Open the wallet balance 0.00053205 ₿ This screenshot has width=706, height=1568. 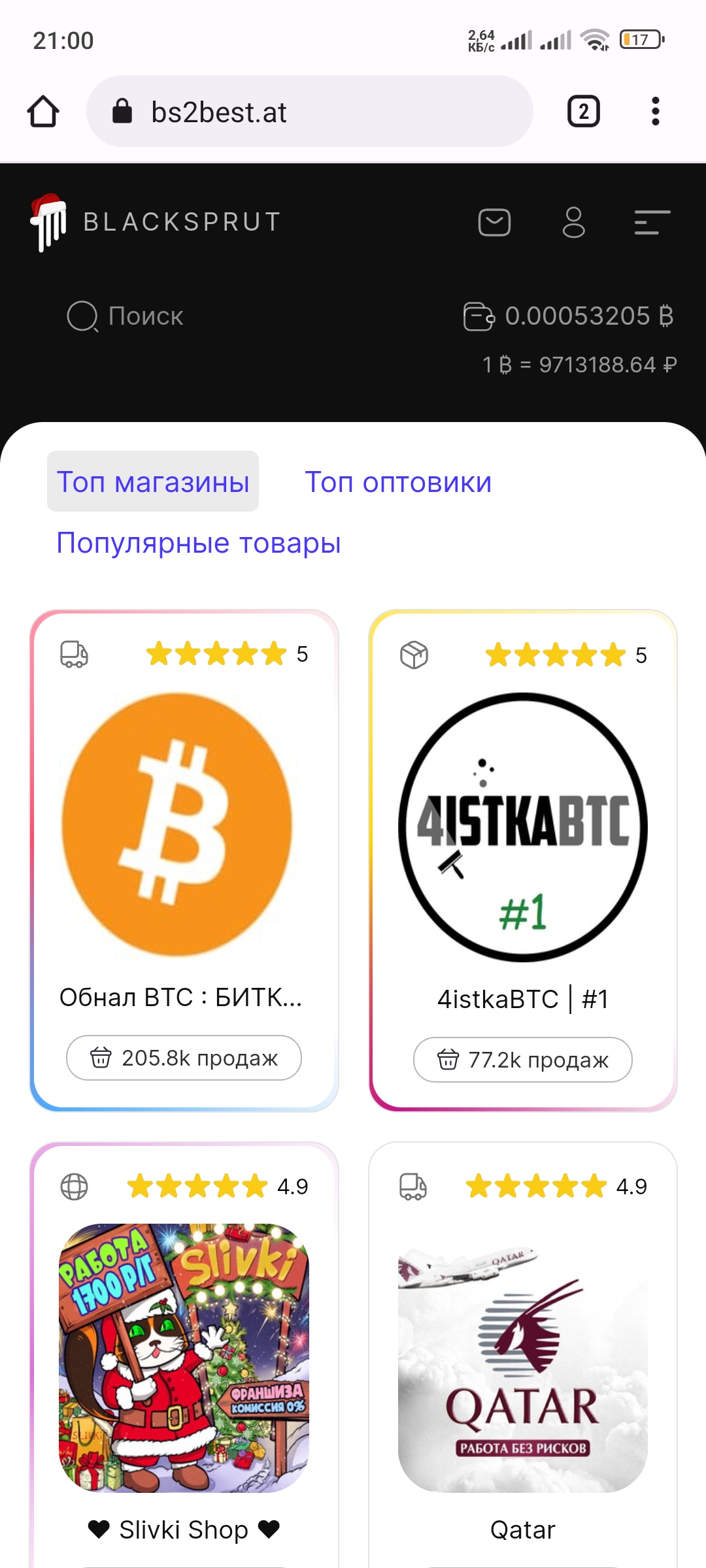pos(569,316)
